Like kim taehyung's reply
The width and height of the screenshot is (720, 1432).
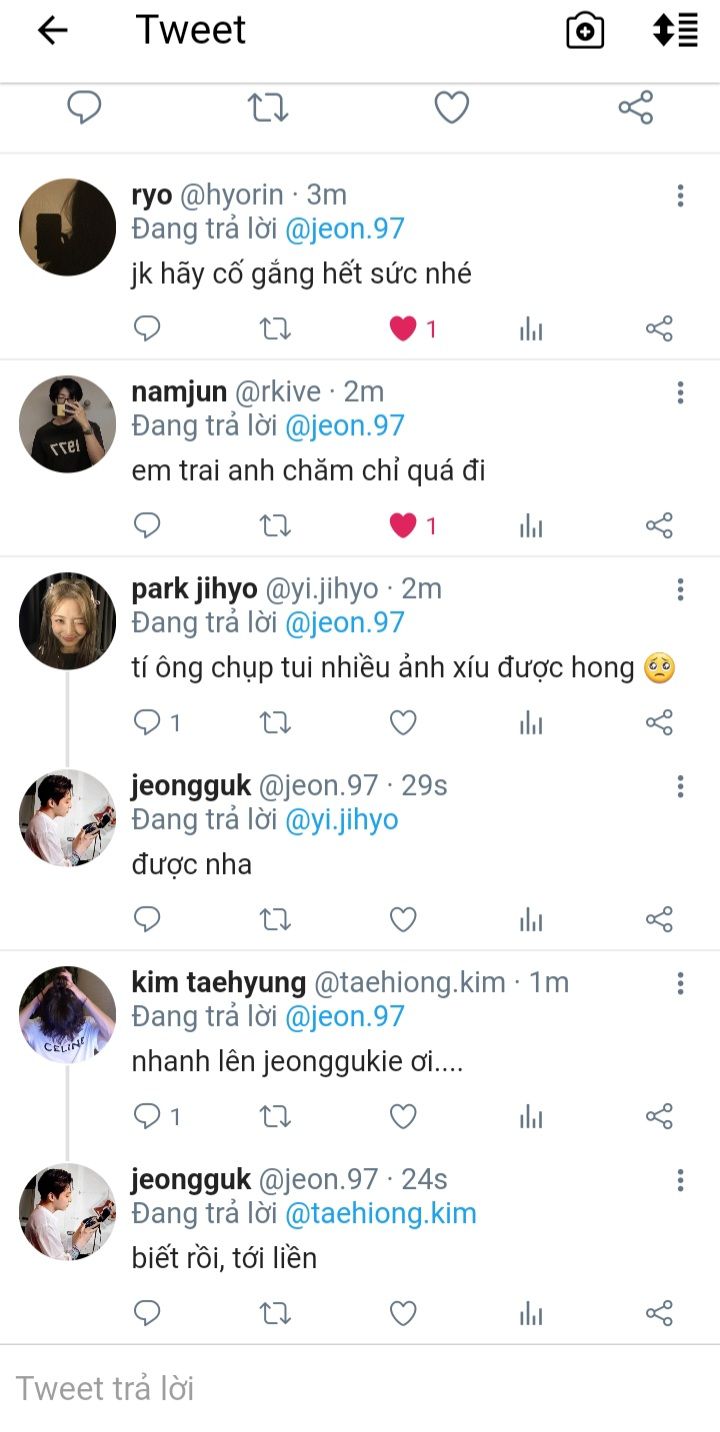(403, 1117)
